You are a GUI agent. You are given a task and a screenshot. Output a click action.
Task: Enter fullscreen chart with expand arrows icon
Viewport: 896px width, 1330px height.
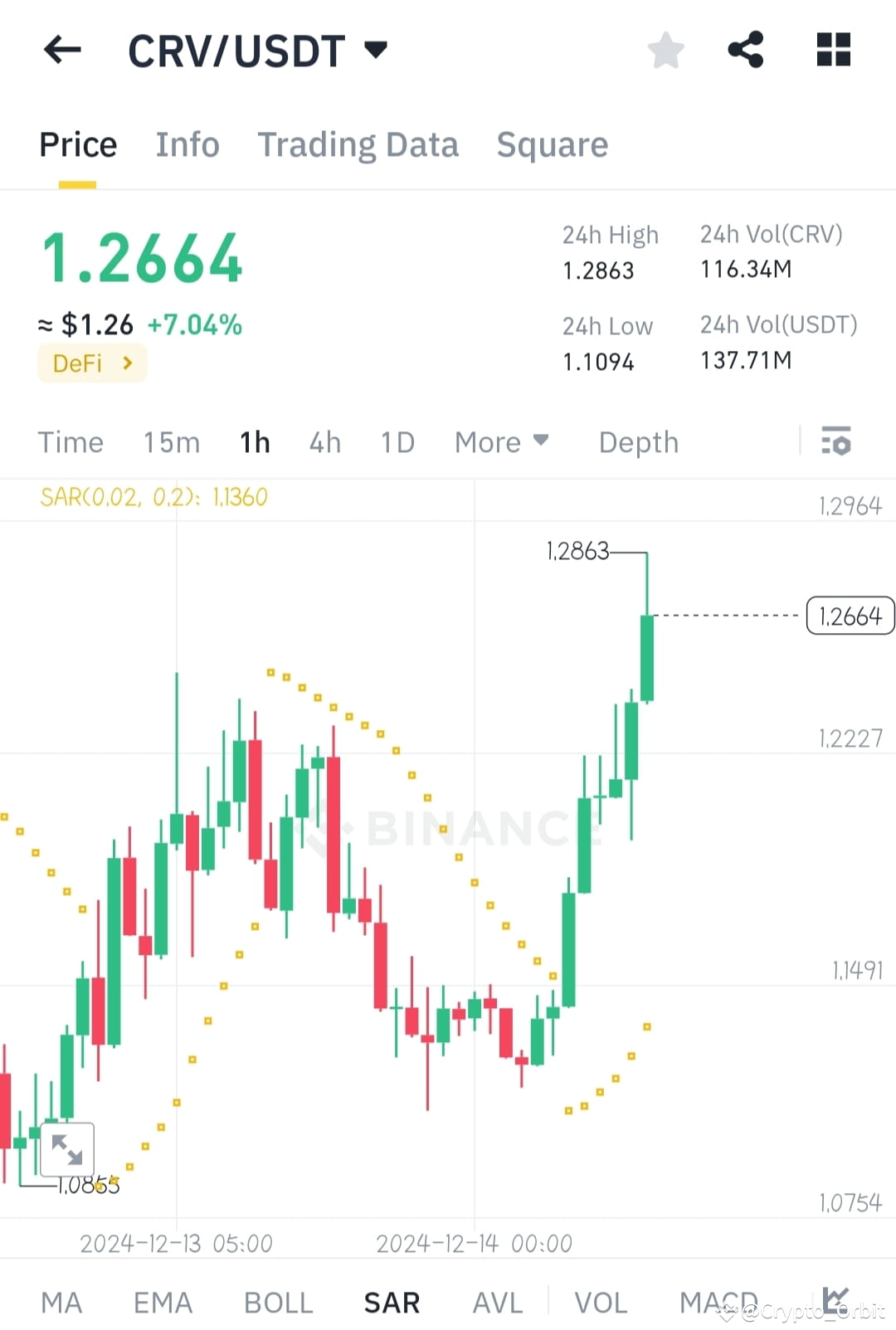pyautogui.click(x=67, y=1150)
